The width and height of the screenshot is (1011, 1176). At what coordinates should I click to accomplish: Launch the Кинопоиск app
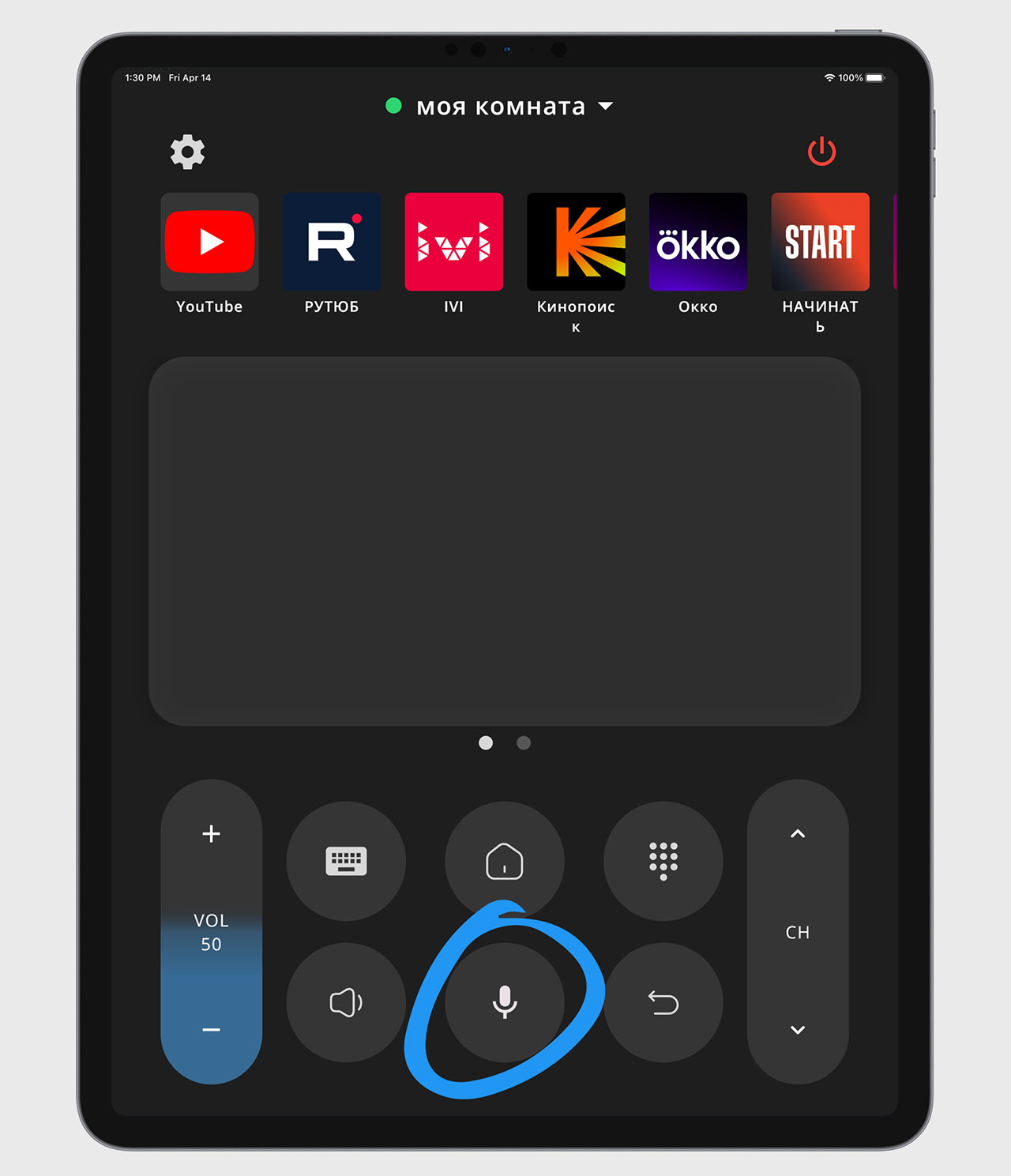(576, 242)
